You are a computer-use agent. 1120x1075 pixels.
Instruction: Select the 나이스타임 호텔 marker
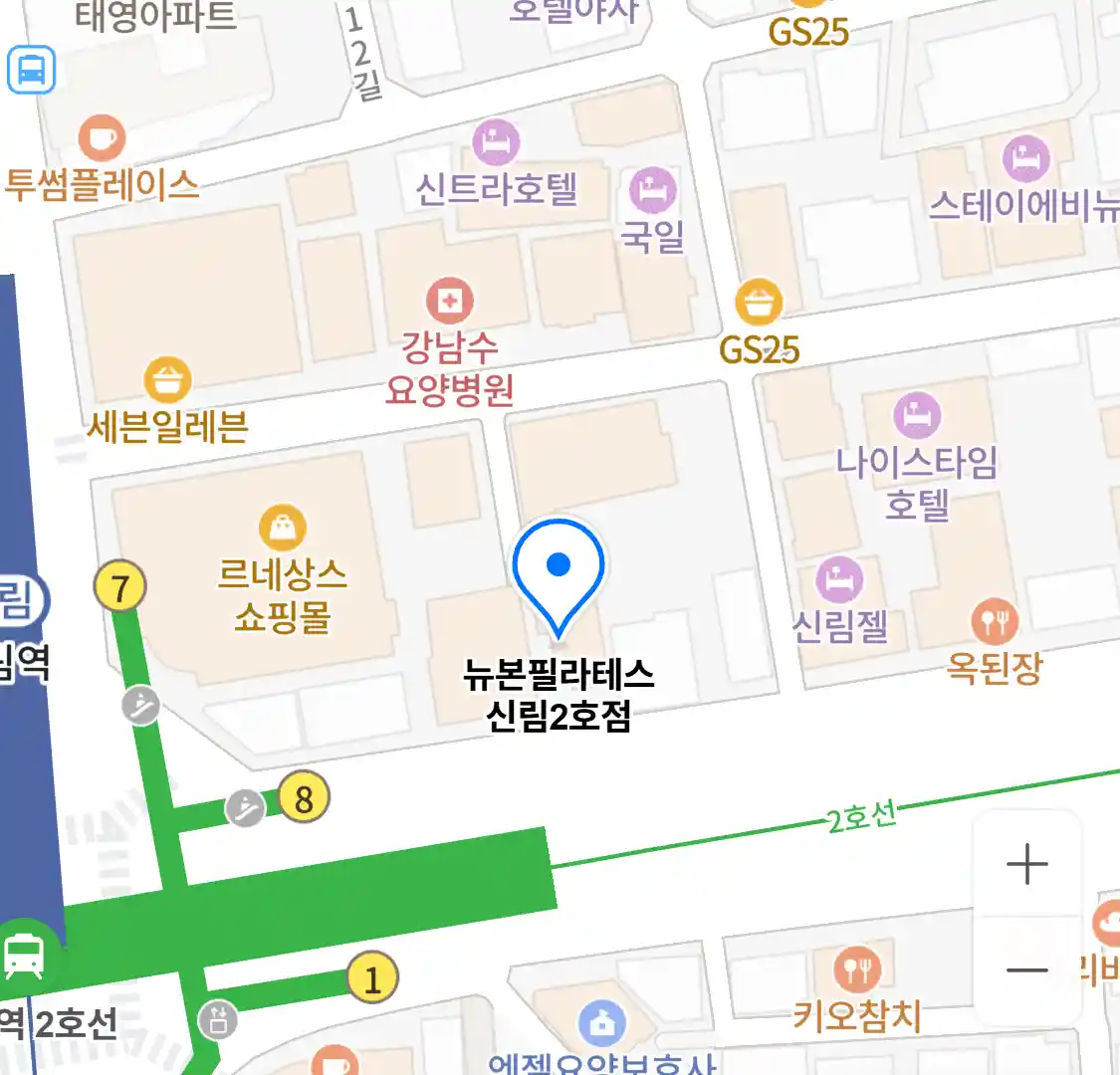pyautogui.click(x=917, y=416)
